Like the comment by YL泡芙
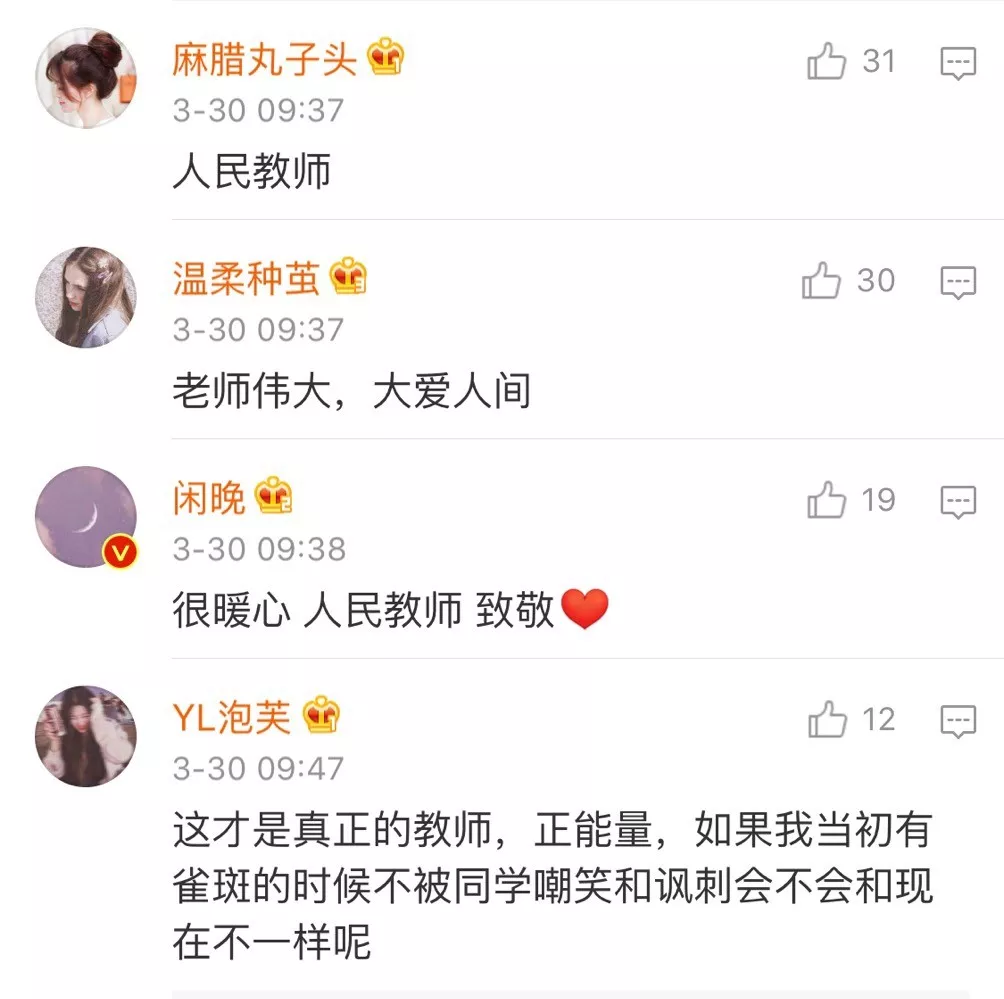 (x=827, y=720)
